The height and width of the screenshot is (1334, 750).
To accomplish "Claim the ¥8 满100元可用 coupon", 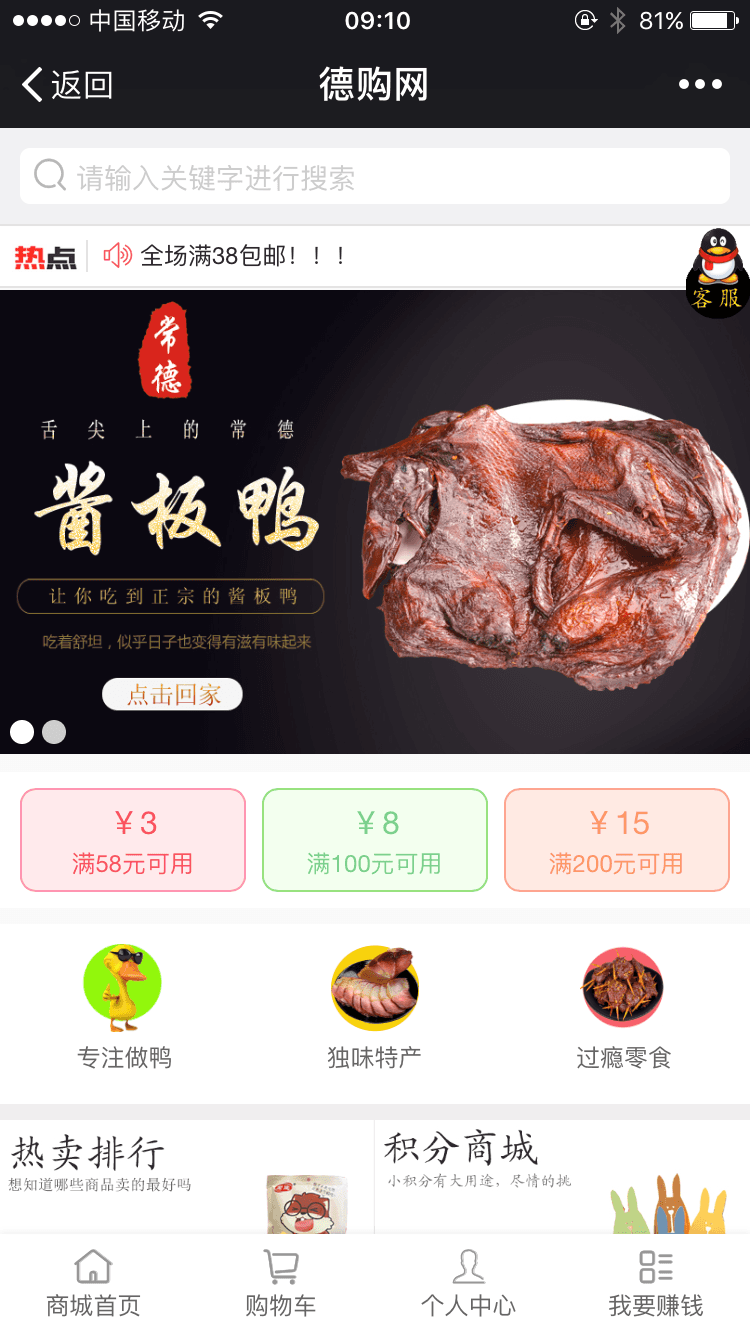I will point(375,840).
